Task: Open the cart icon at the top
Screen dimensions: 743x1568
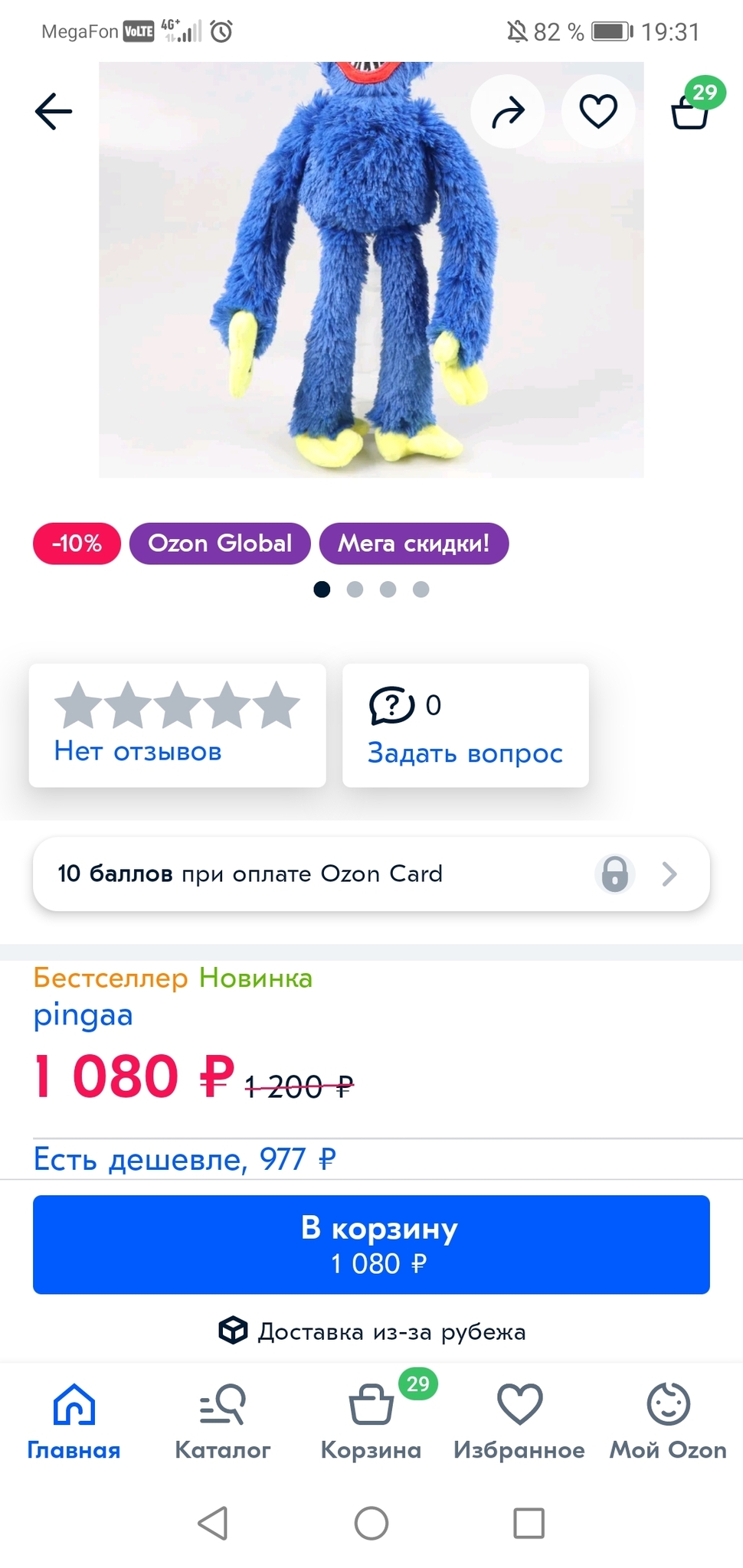Action: click(691, 112)
